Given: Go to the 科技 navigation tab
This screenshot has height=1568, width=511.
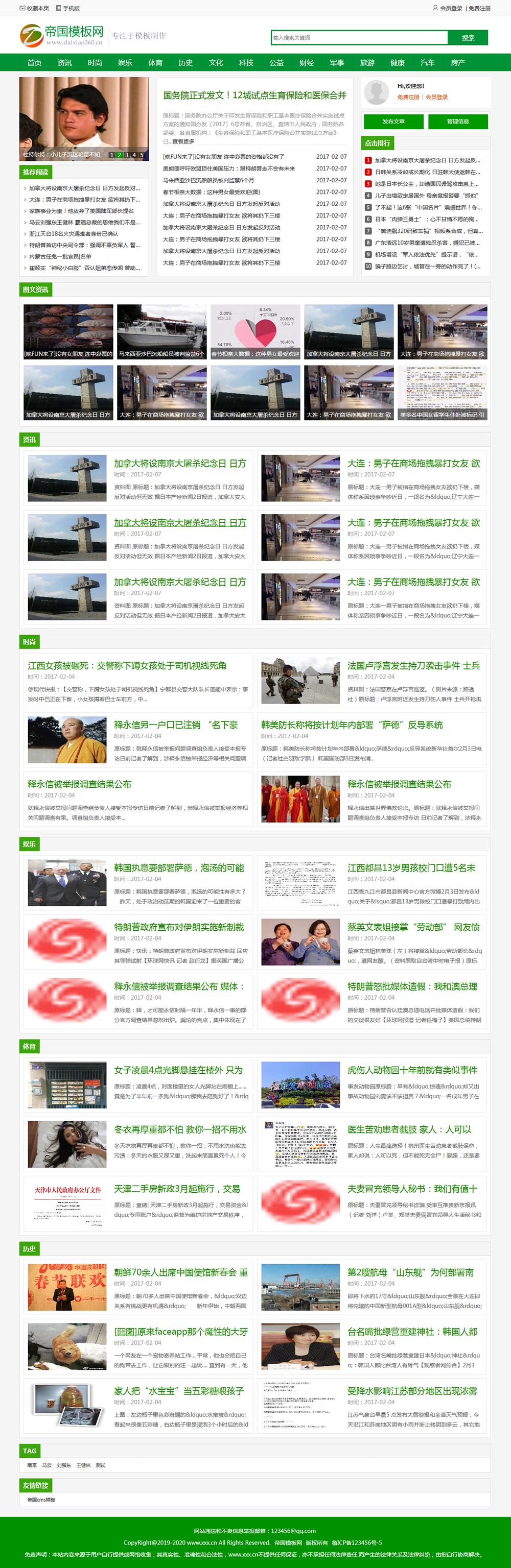Looking at the screenshot, I should [246, 63].
